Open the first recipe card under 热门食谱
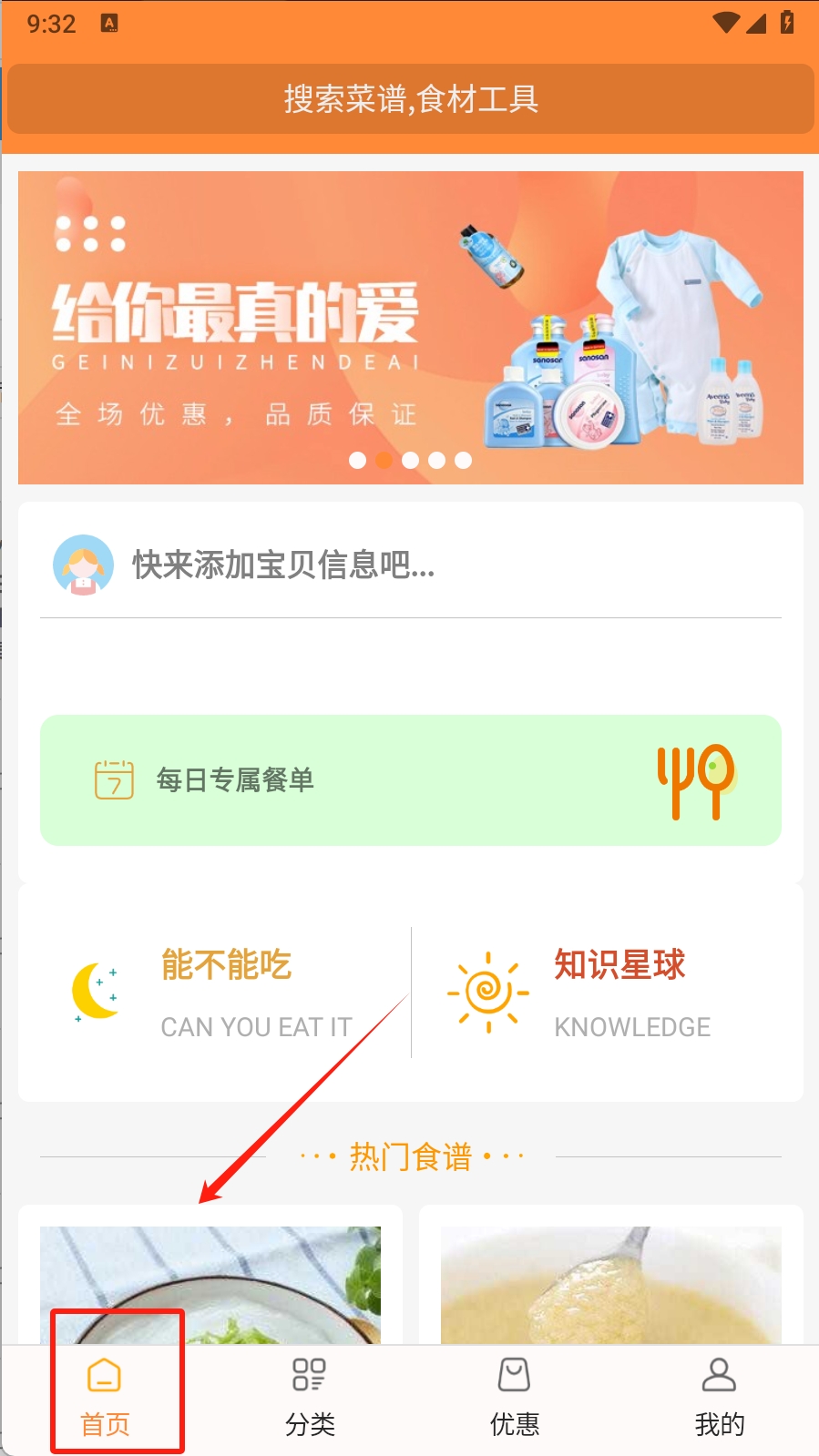Screen dimensions: 819x1456 pyautogui.click(x=210, y=1284)
